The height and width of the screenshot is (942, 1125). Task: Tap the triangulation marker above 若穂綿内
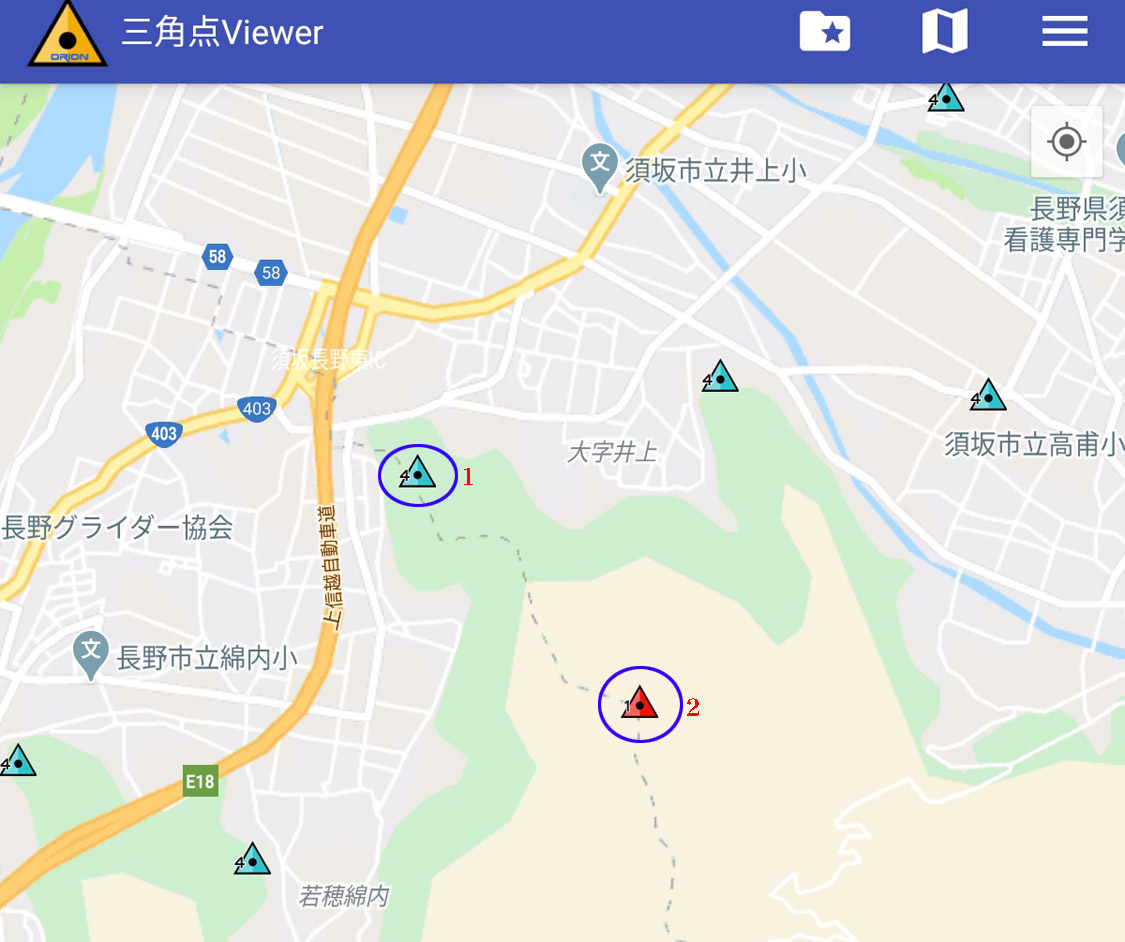[x=252, y=860]
